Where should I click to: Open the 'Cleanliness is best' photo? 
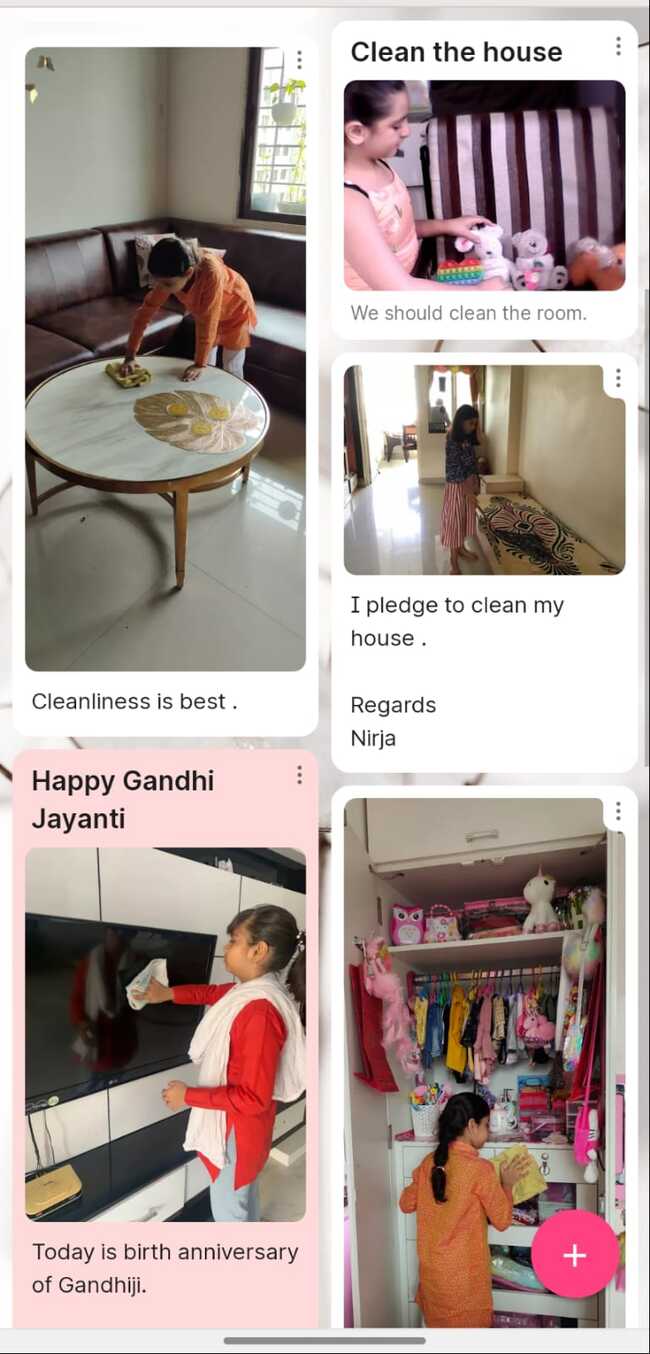click(x=165, y=360)
